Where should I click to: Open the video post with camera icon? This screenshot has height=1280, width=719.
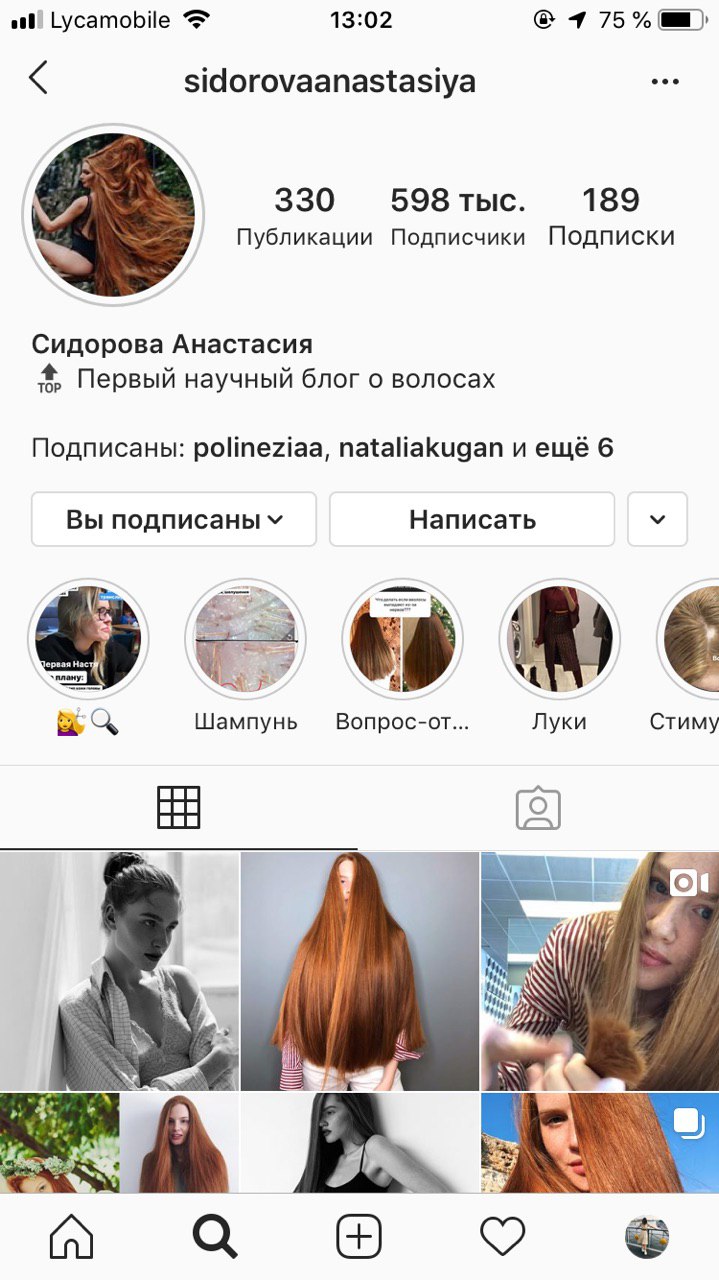tap(600, 971)
